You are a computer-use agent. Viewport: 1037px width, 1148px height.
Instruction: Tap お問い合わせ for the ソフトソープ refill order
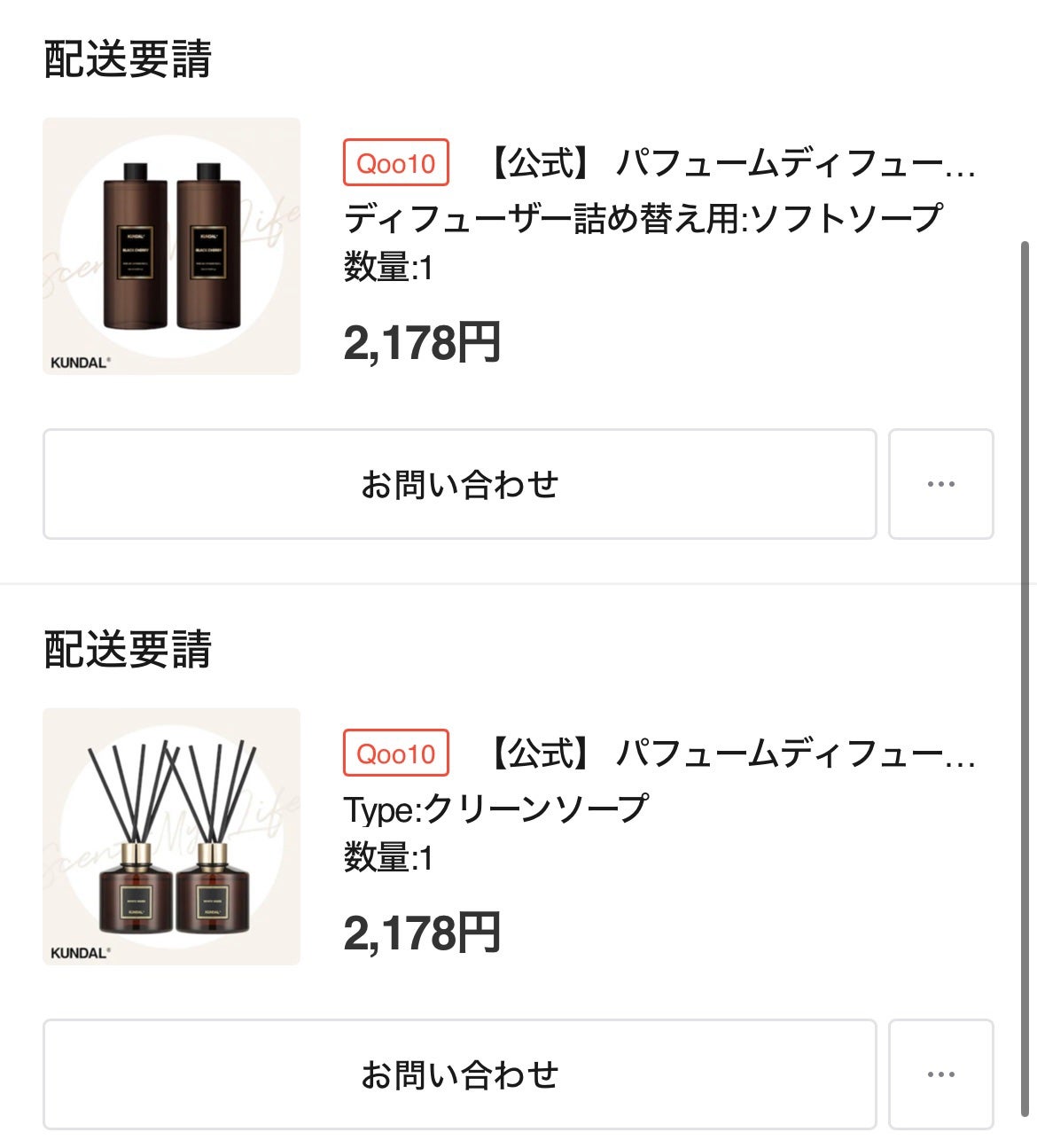pyautogui.click(x=459, y=484)
